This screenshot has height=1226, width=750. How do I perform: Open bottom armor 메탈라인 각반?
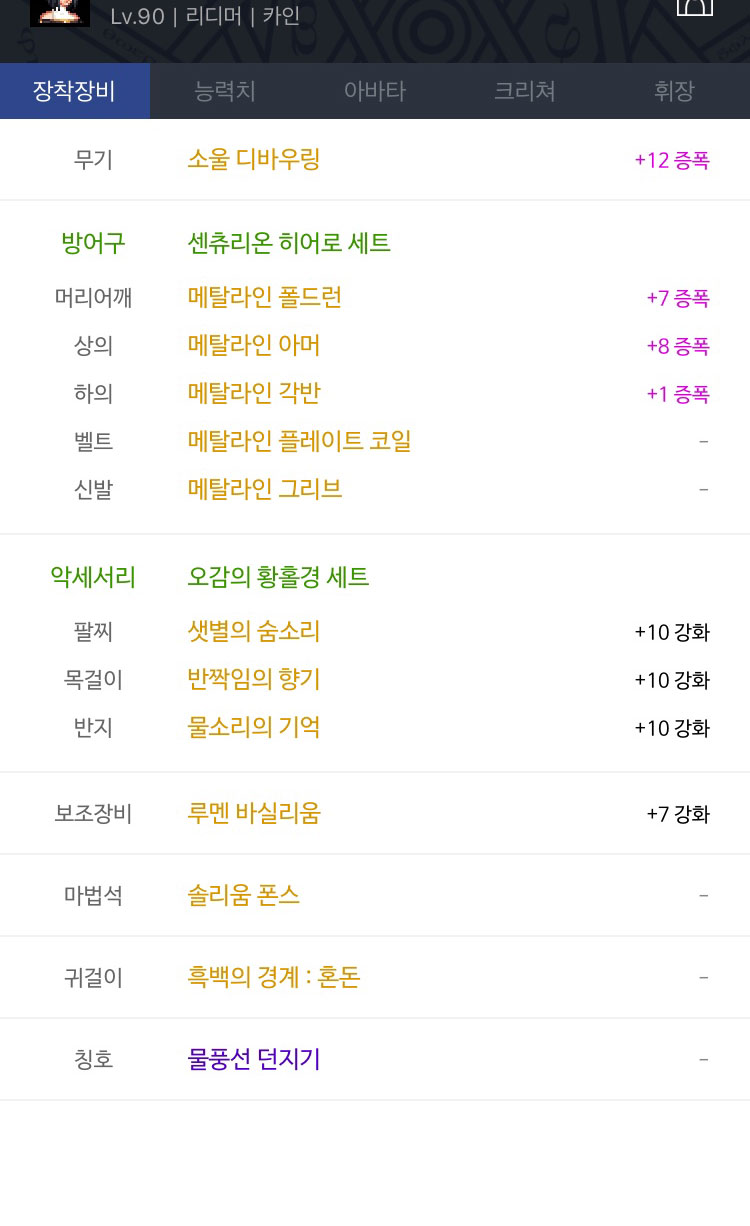(254, 393)
